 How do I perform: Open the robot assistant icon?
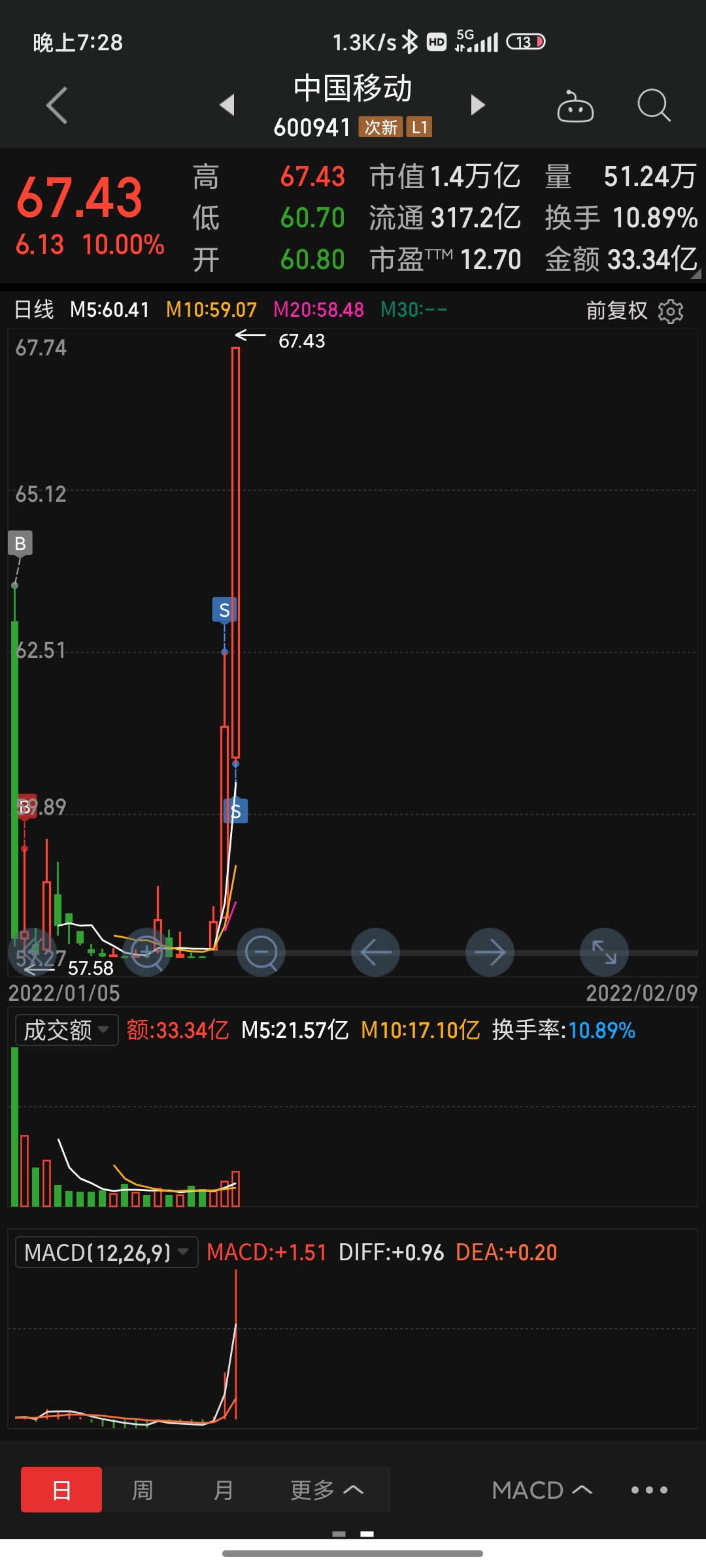pos(575,106)
